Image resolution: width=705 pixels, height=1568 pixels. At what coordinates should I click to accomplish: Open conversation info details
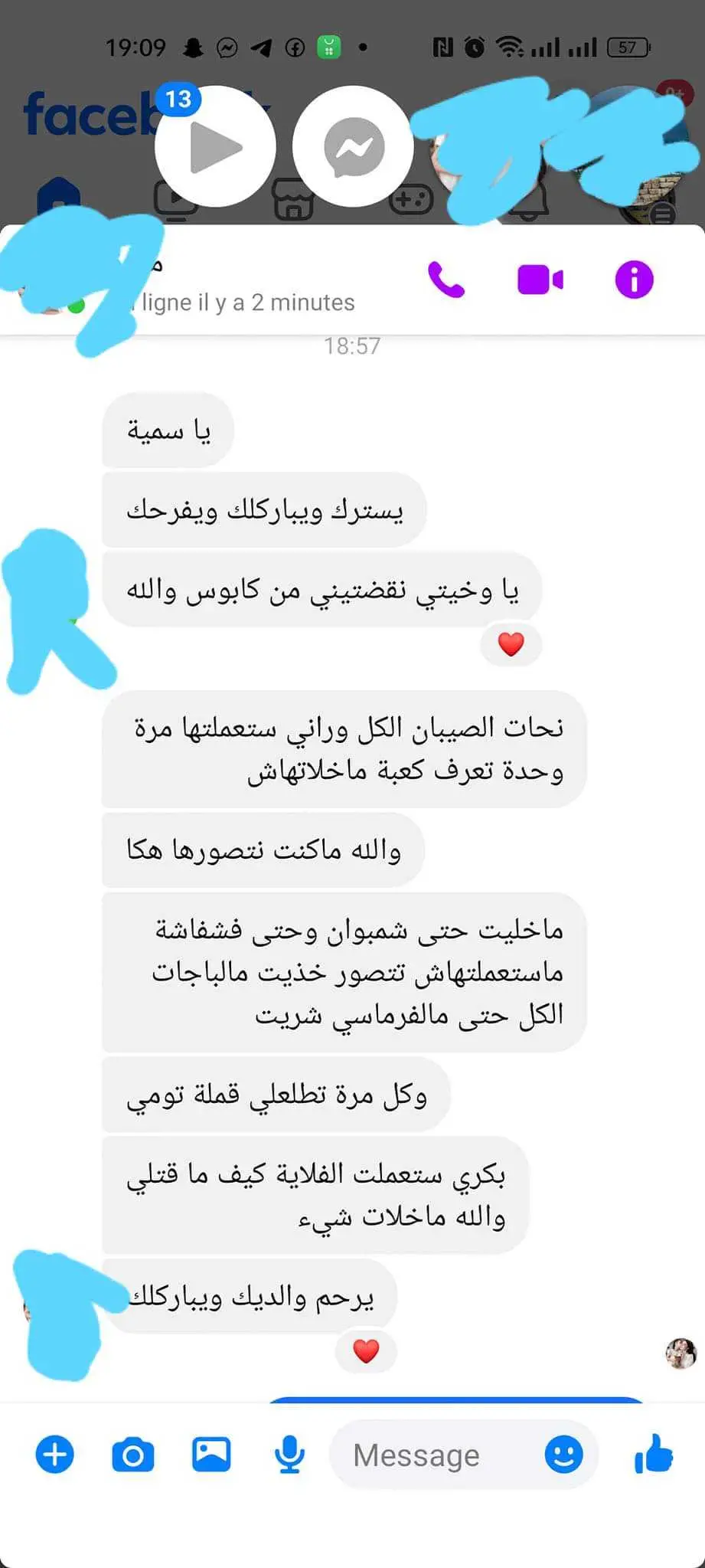[x=634, y=280]
